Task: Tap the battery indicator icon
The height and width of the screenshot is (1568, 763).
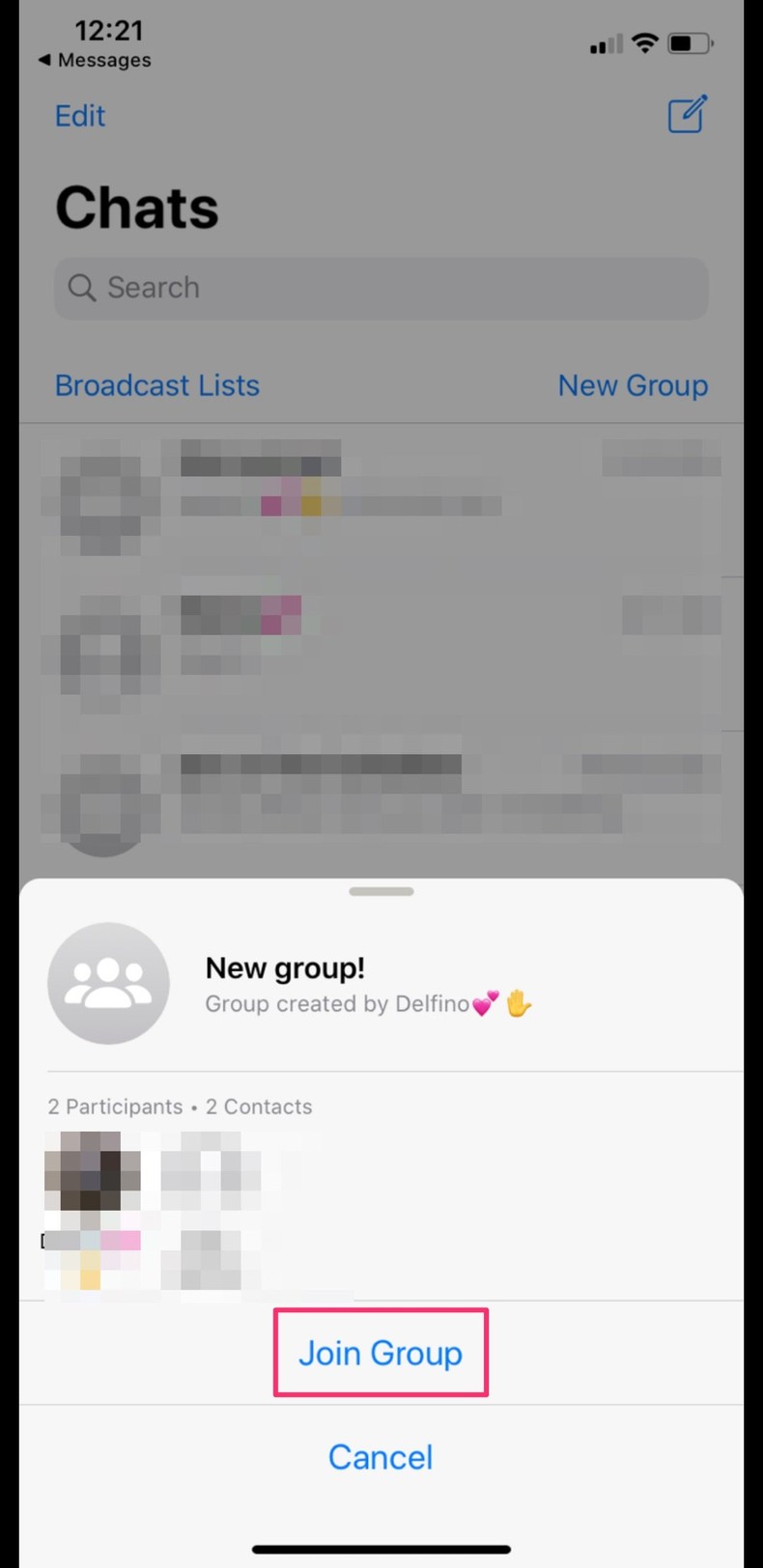Action: pos(689,42)
